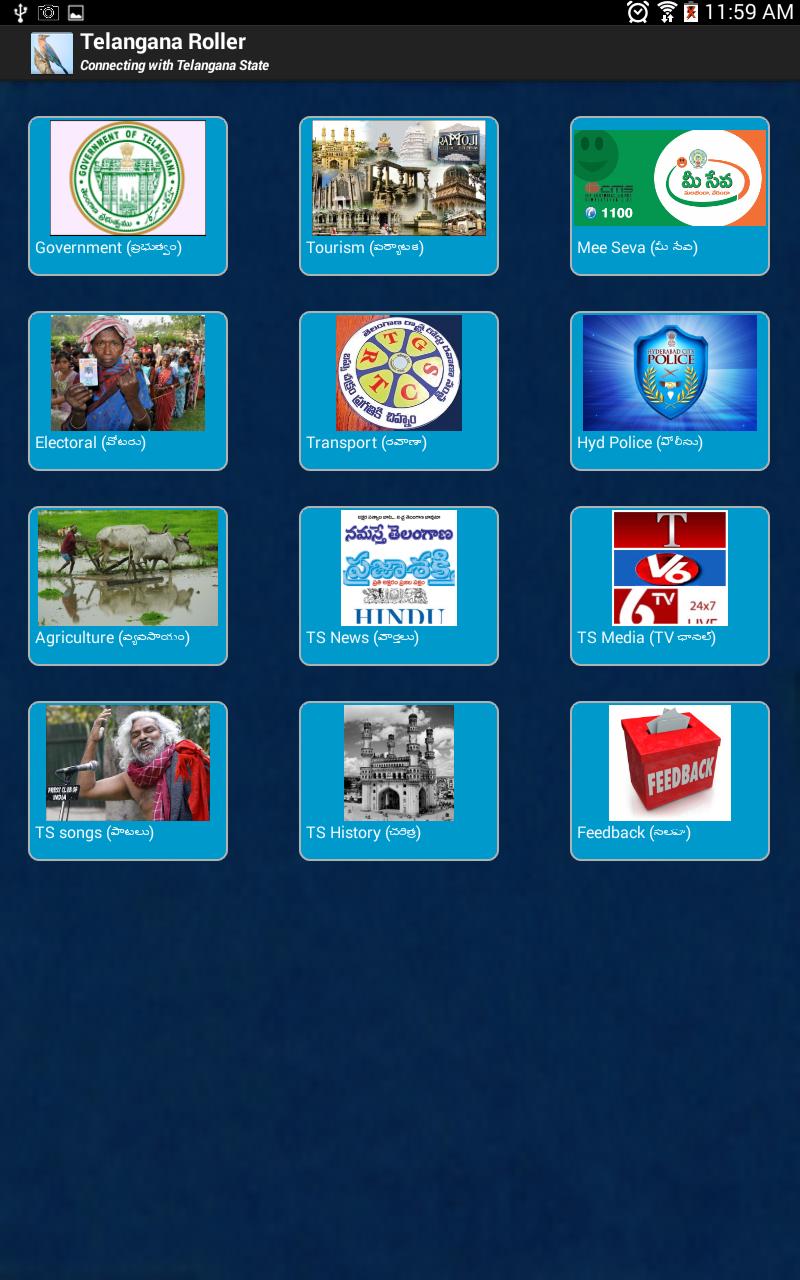Screen dimensions: 800x1280
Task: Open the Tourism tile
Action: coord(399,195)
